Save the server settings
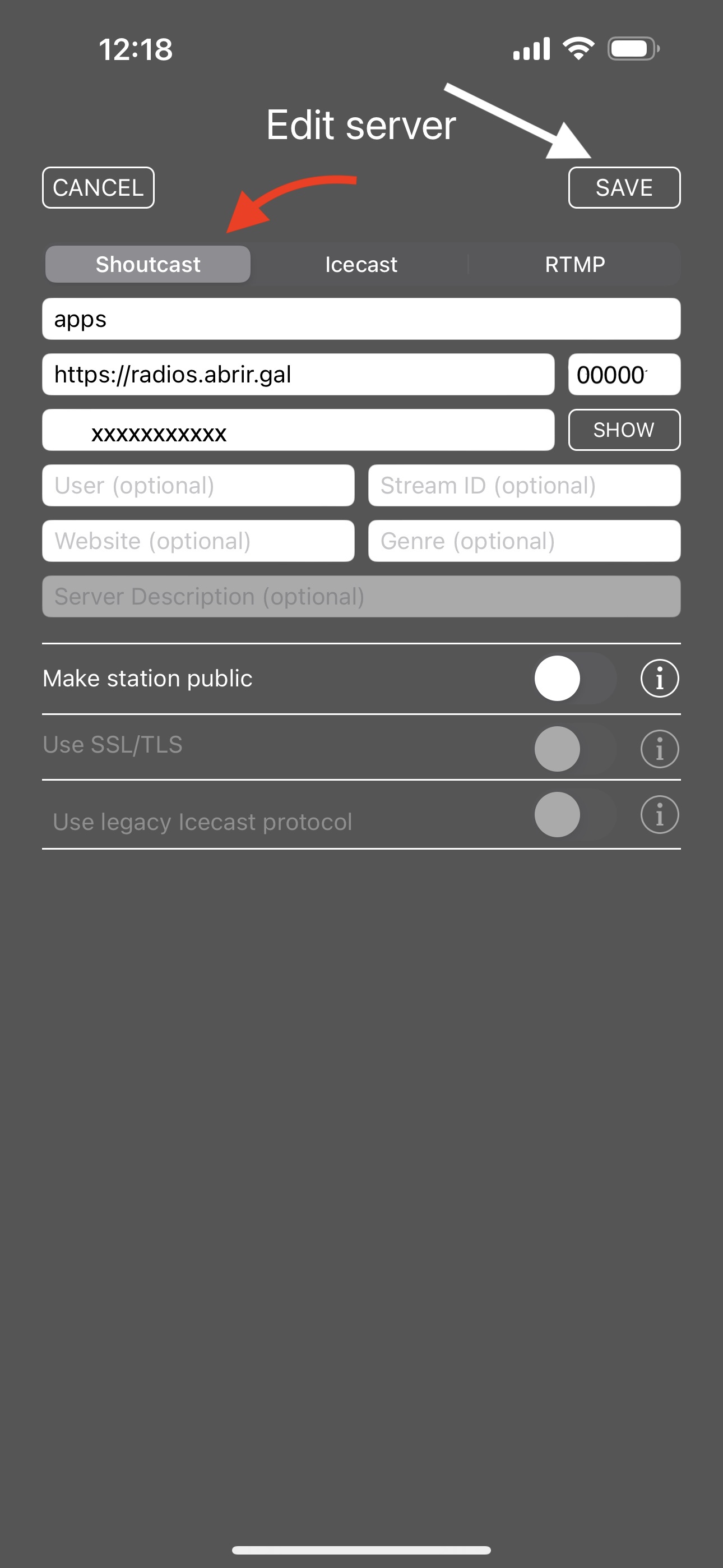The image size is (723, 1568). click(624, 187)
